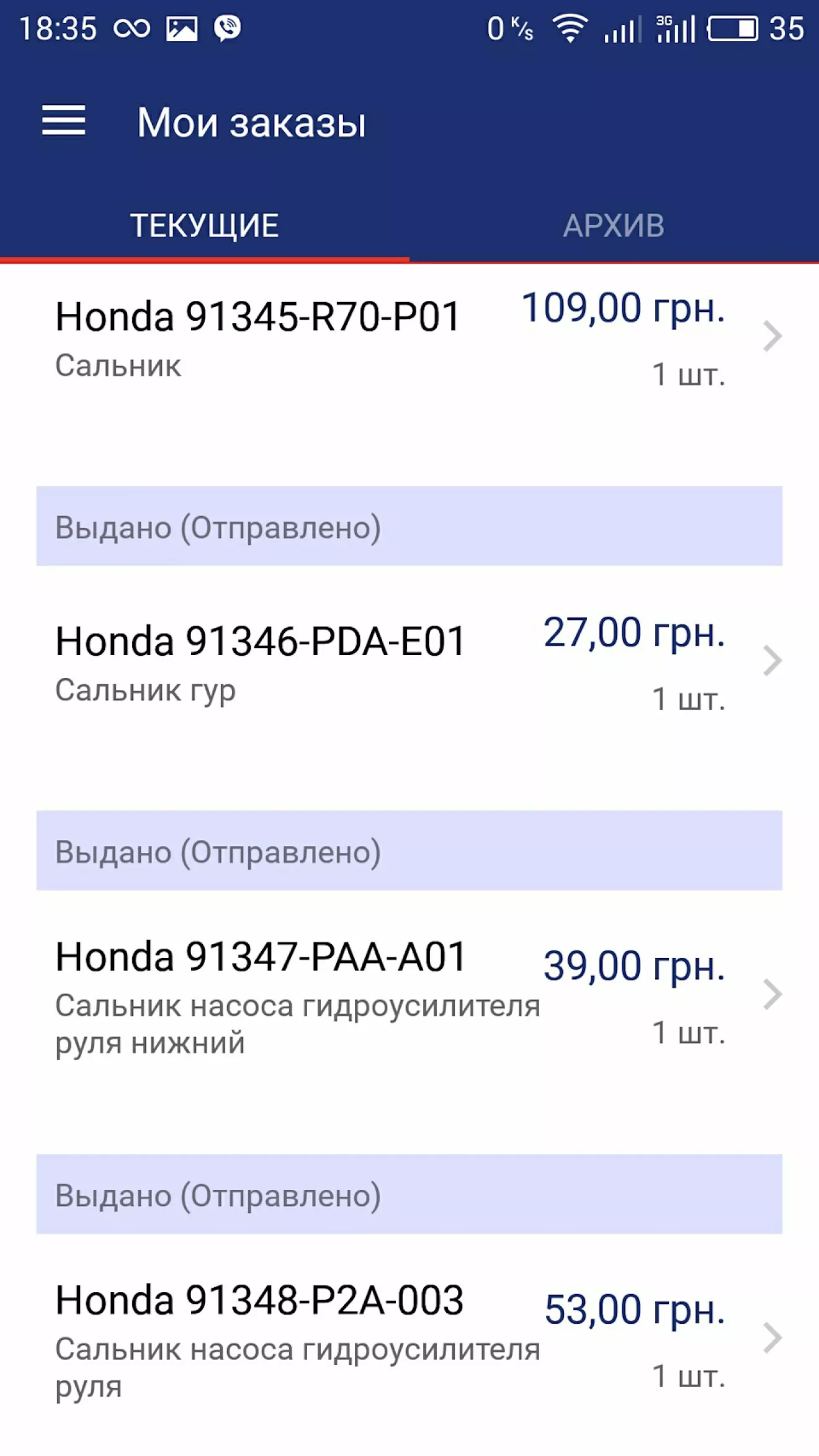
Task: Switch to the АРХИВ tab
Action: pos(613,226)
